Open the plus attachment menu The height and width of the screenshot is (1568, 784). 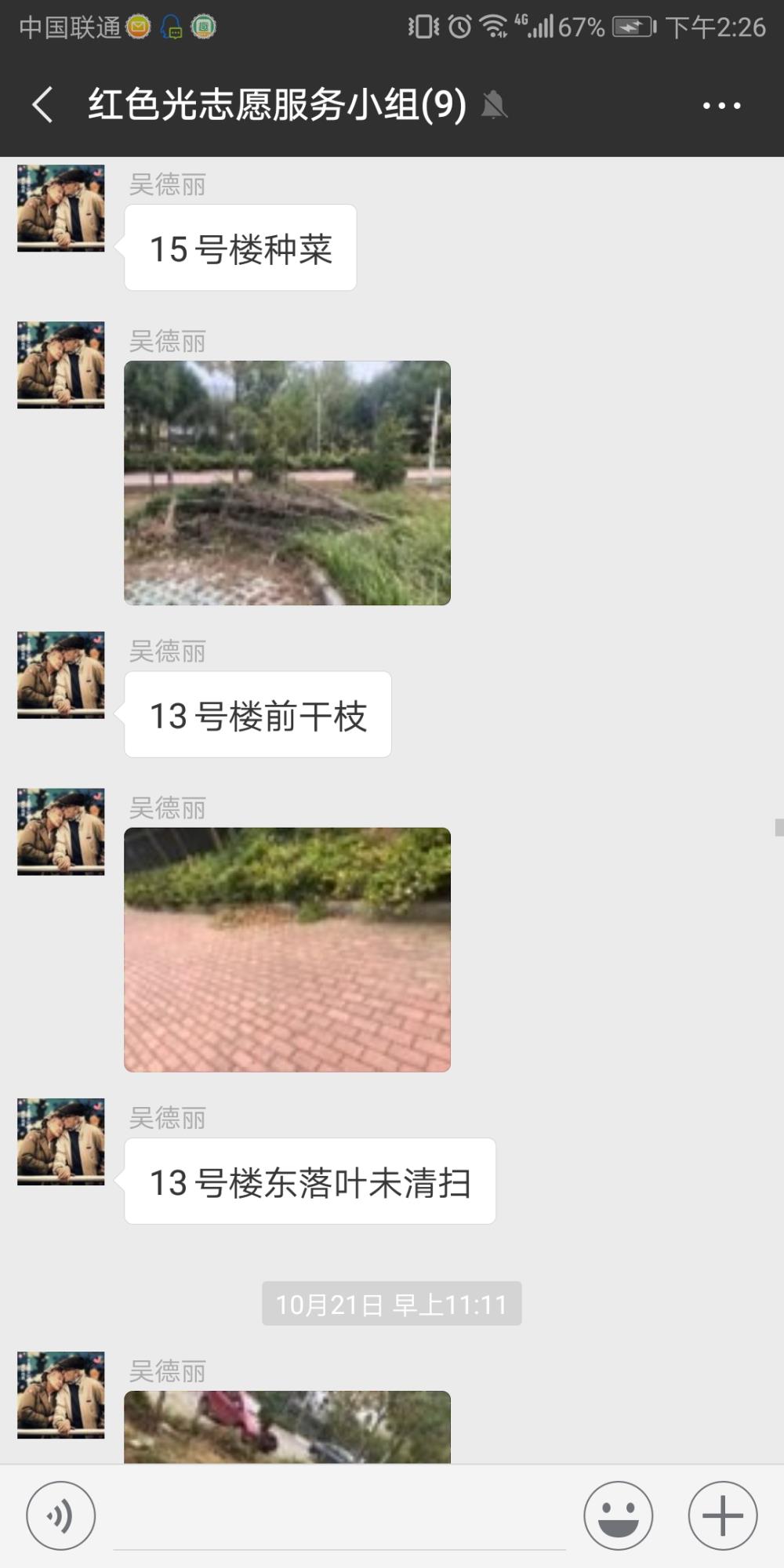click(x=723, y=1515)
